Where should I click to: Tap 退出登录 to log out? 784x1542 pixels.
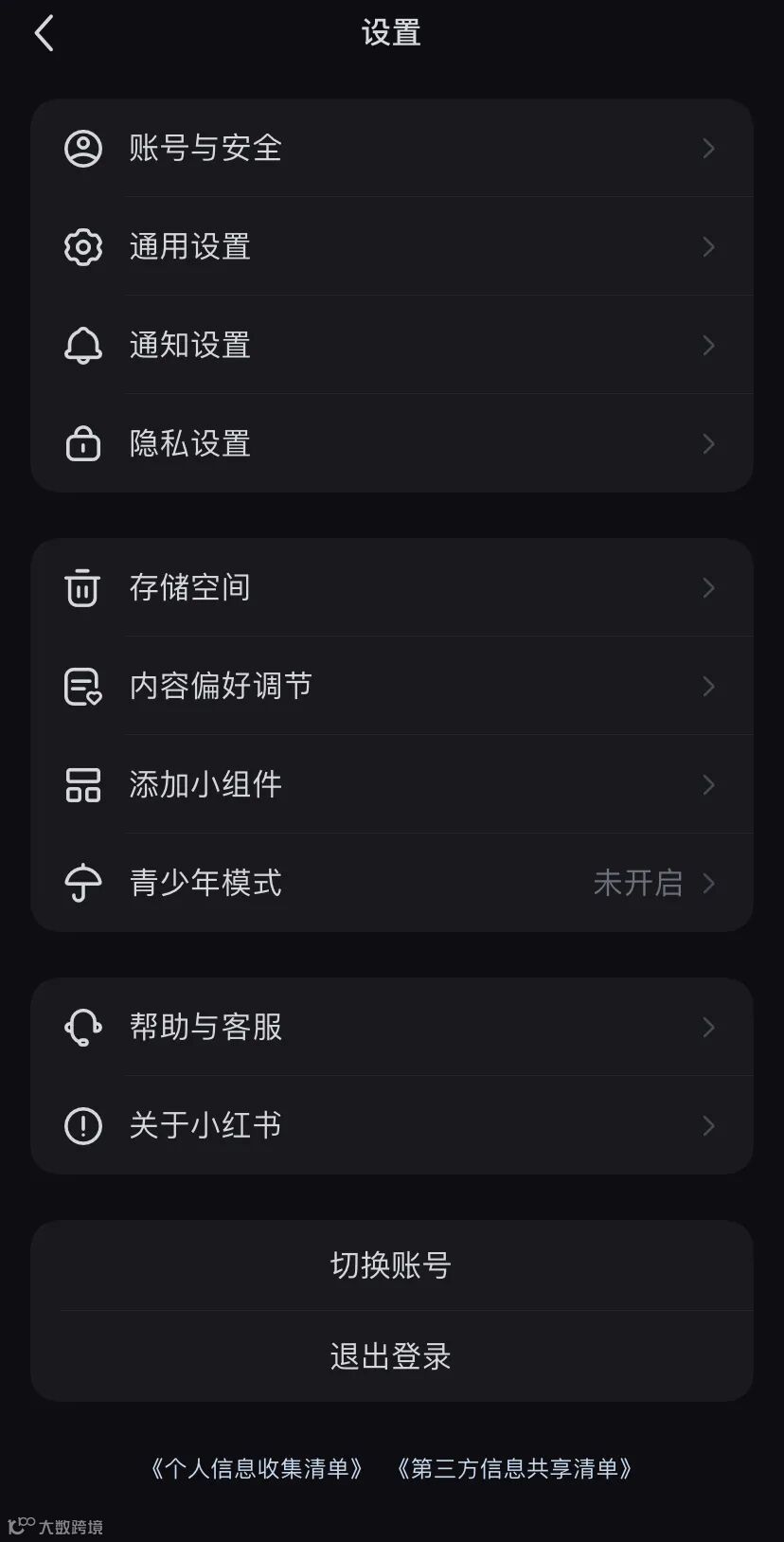tap(391, 1356)
